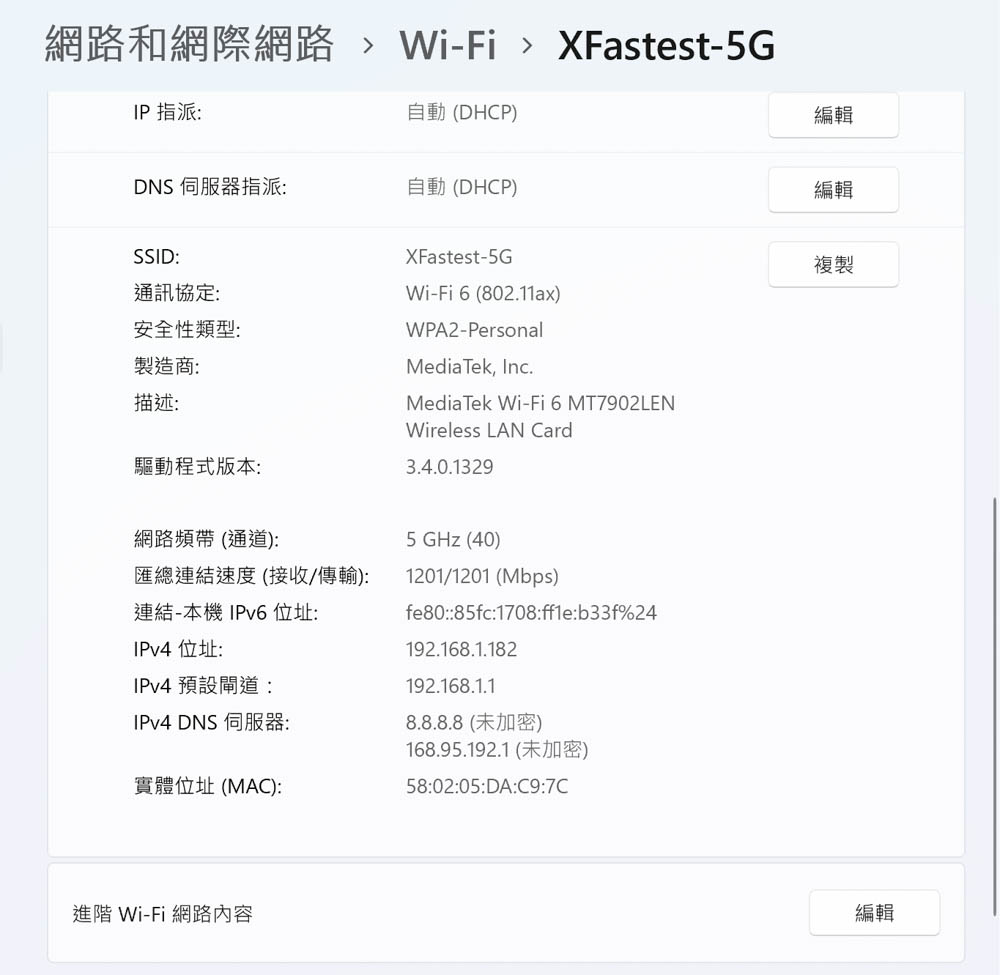Edit the DNS 伺服器指派 setting
This screenshot has height=975, width=1000.
pos(833,190)
